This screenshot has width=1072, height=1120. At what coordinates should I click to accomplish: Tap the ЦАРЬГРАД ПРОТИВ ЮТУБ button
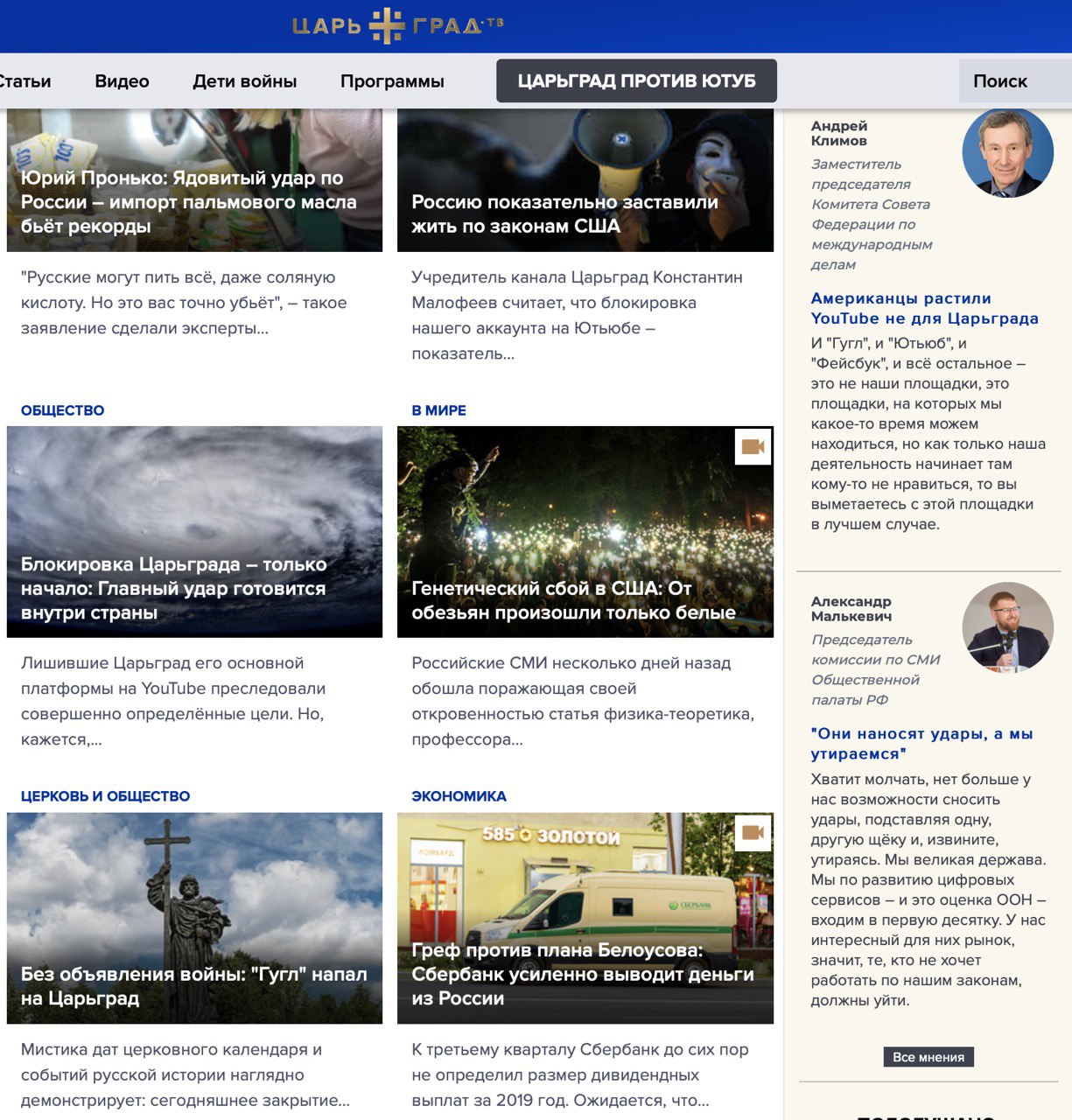[x=636, y=81]
